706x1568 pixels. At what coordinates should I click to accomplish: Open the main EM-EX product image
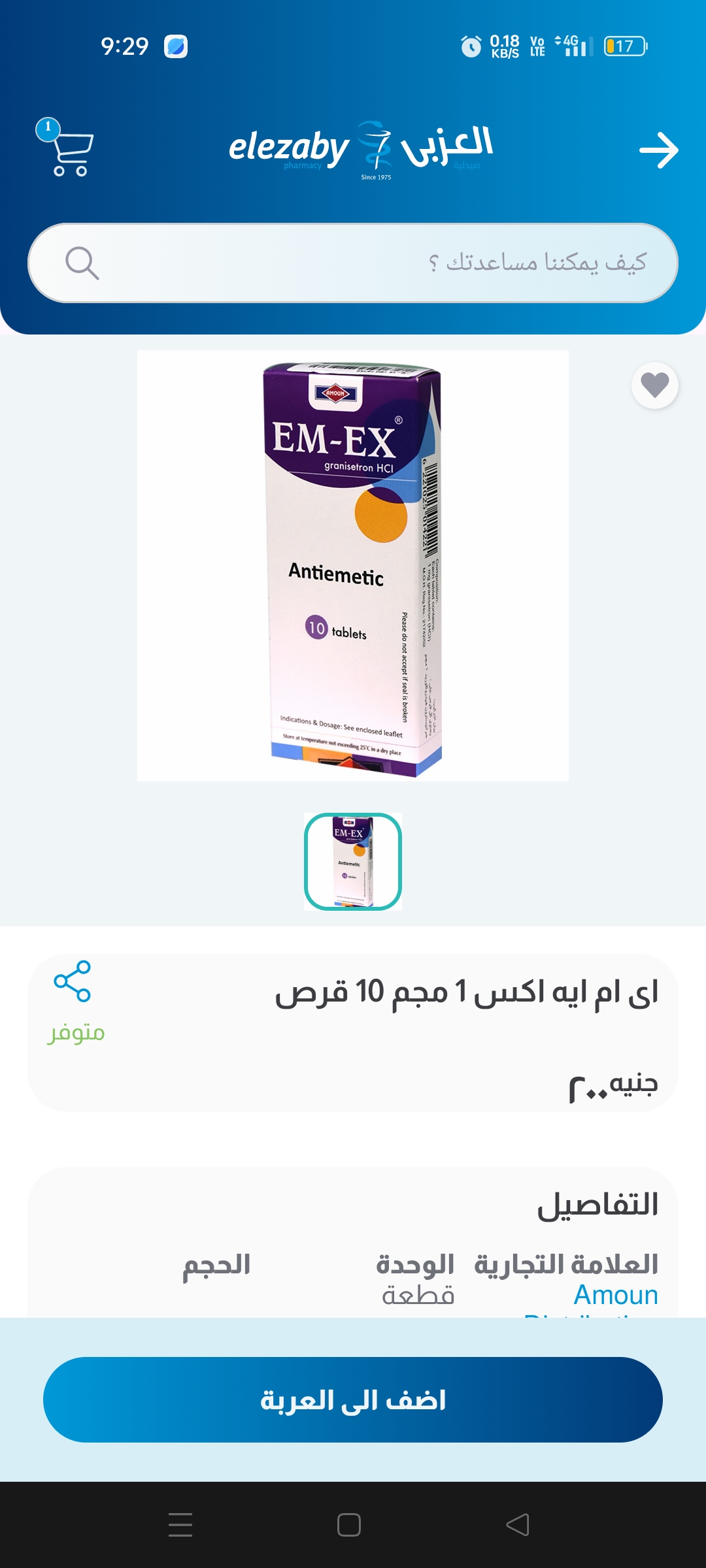353,566
